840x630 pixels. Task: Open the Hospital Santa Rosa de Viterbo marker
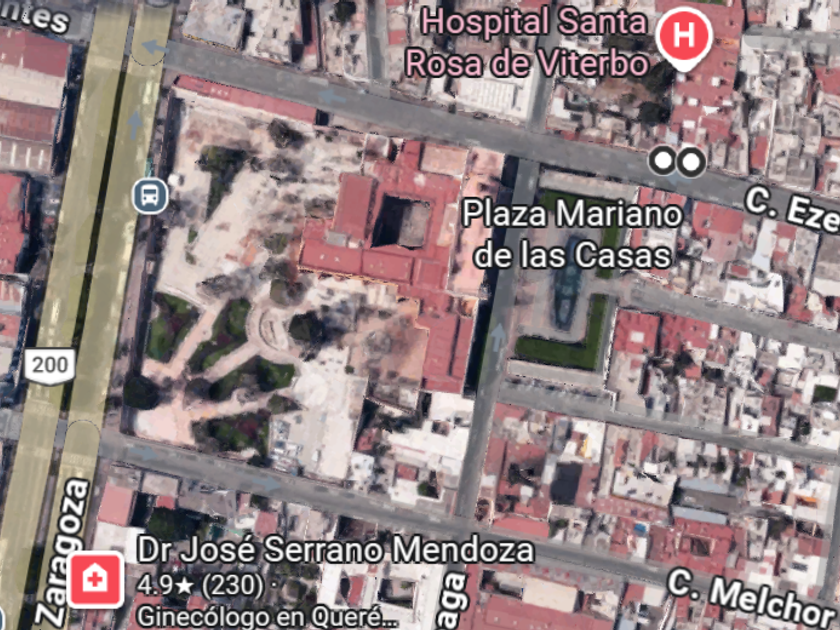684,37
